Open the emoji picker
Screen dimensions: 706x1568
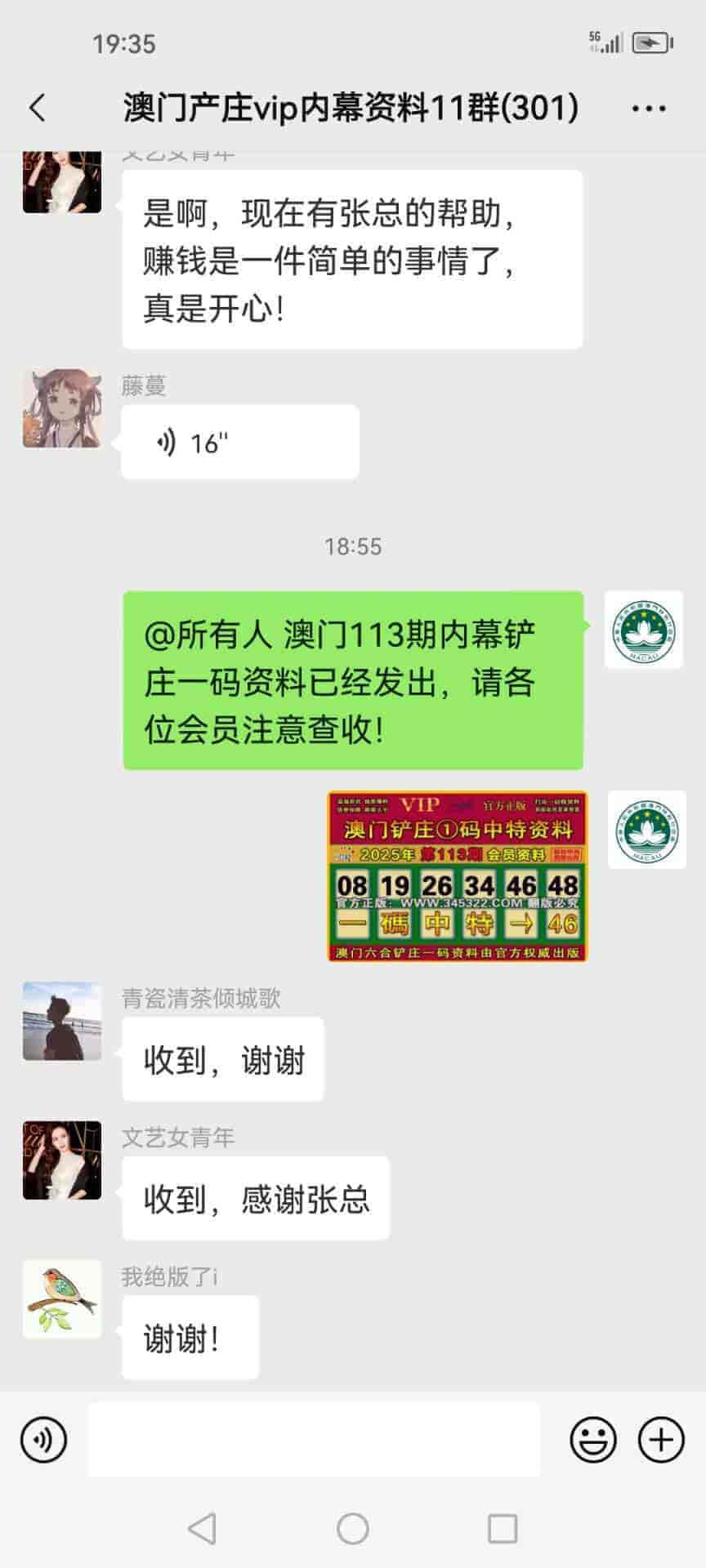coord(592,1440)
